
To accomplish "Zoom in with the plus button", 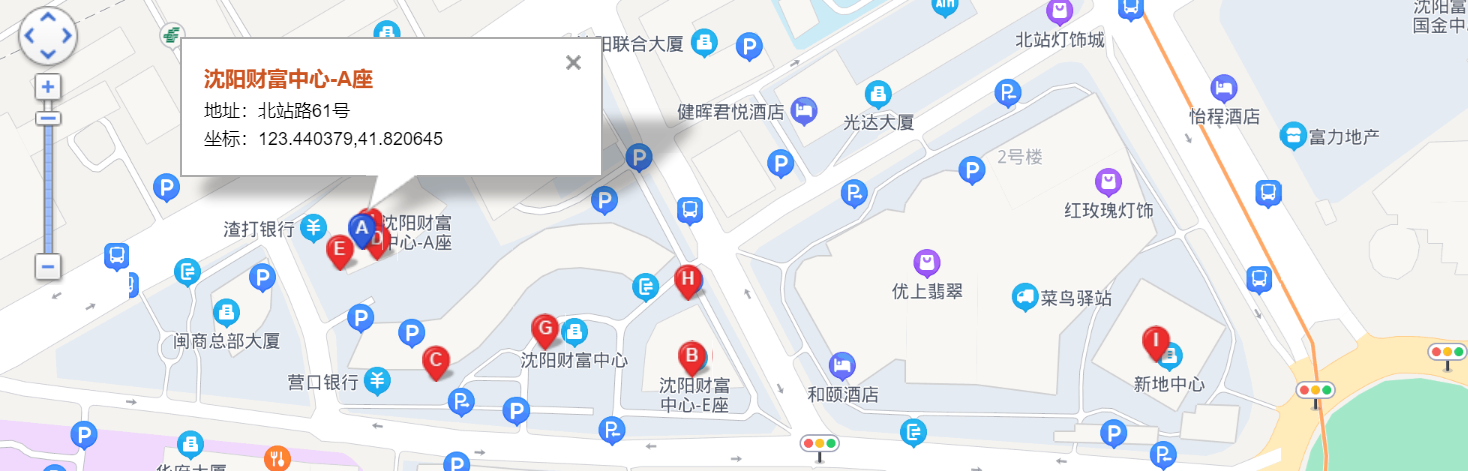I will (48, 86).
